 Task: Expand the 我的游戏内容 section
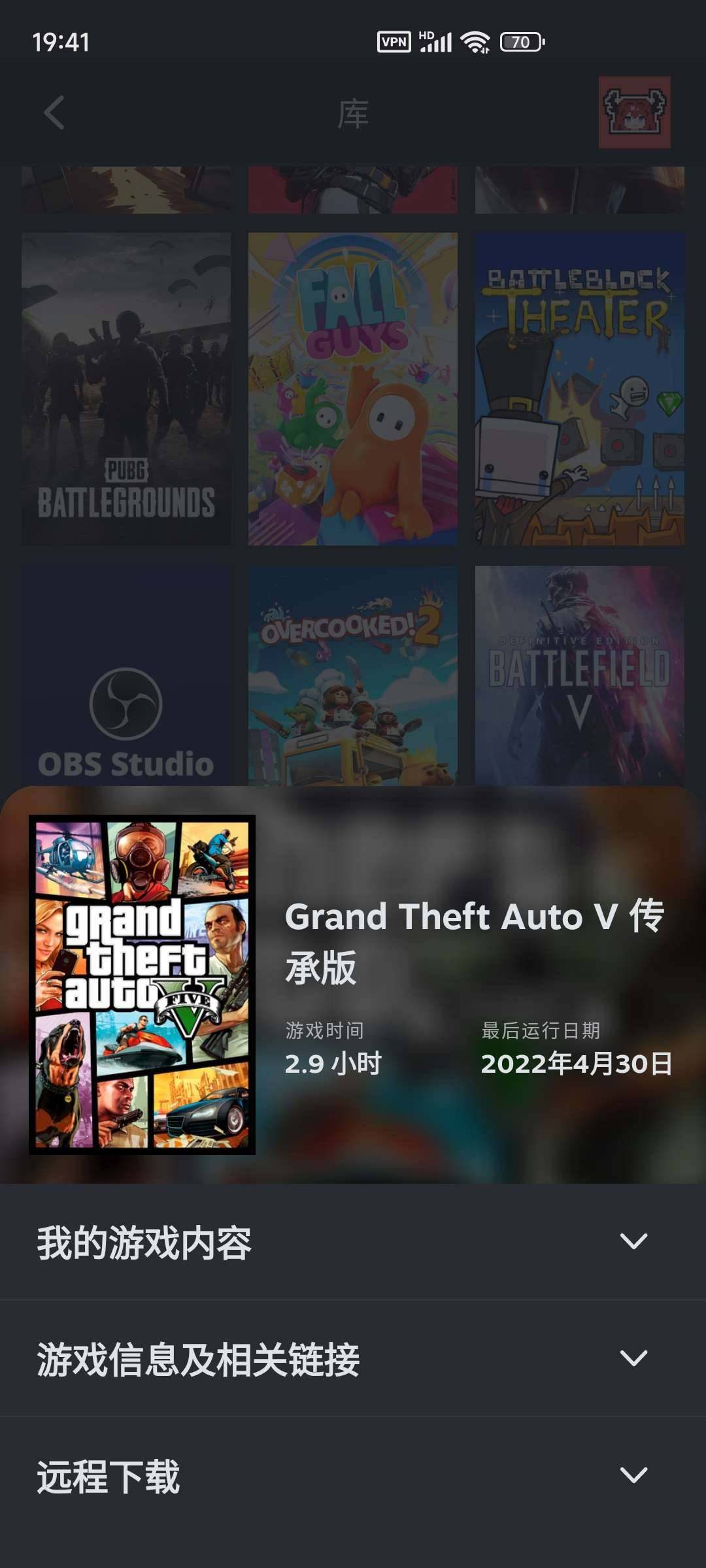(x=353, y=1244)
